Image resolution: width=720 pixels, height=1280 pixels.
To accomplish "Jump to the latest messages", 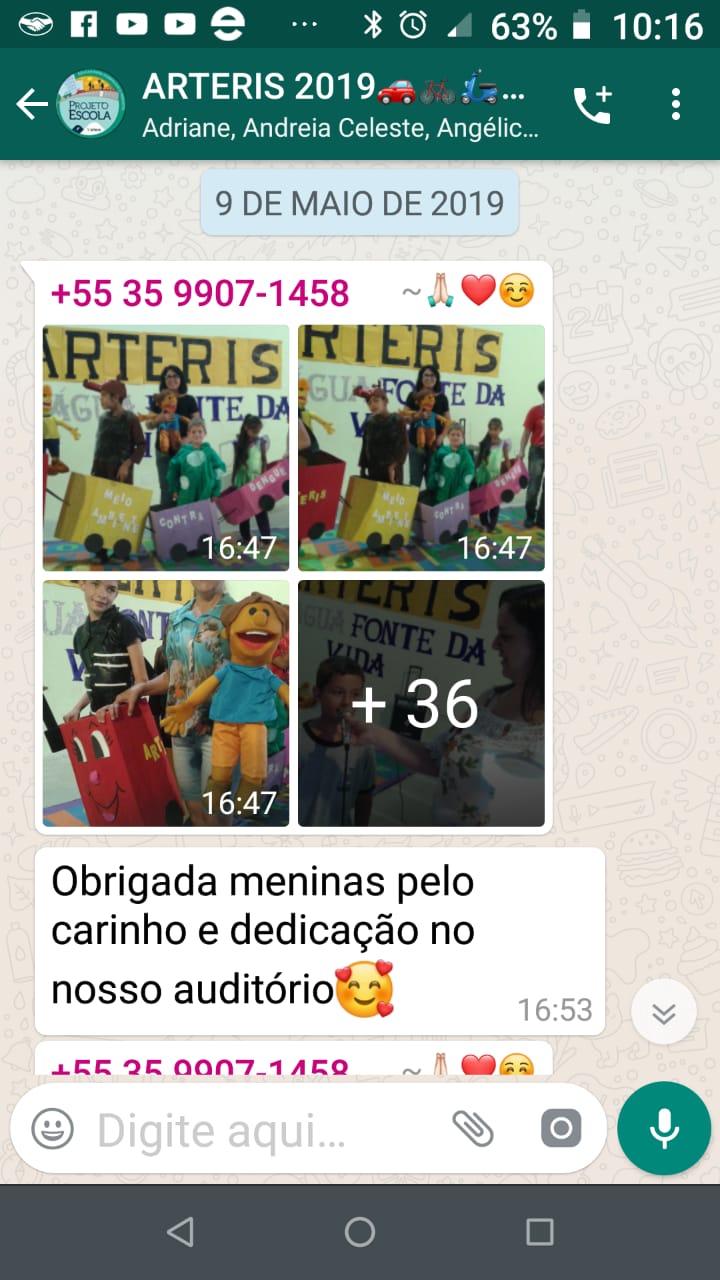I will click(x=664, y=1012).
